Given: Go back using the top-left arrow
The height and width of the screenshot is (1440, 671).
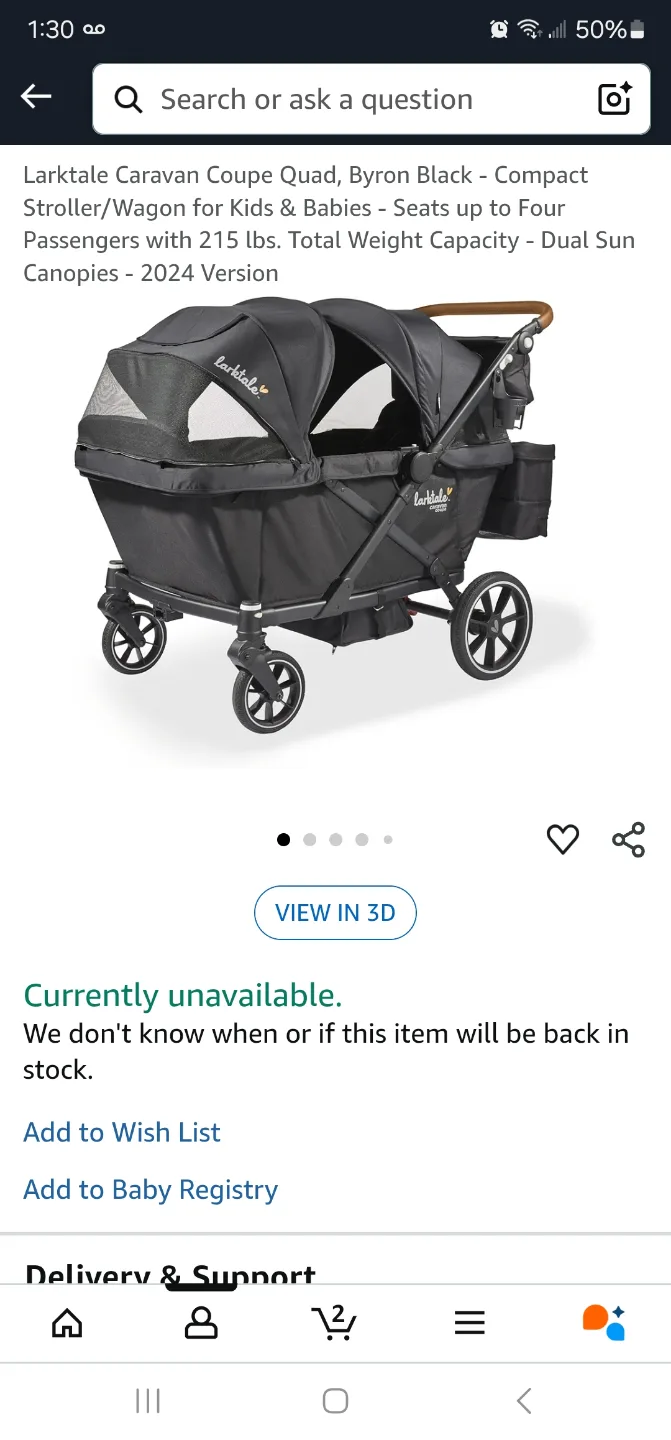Looking at the screenshot, I should click(36, 97).
